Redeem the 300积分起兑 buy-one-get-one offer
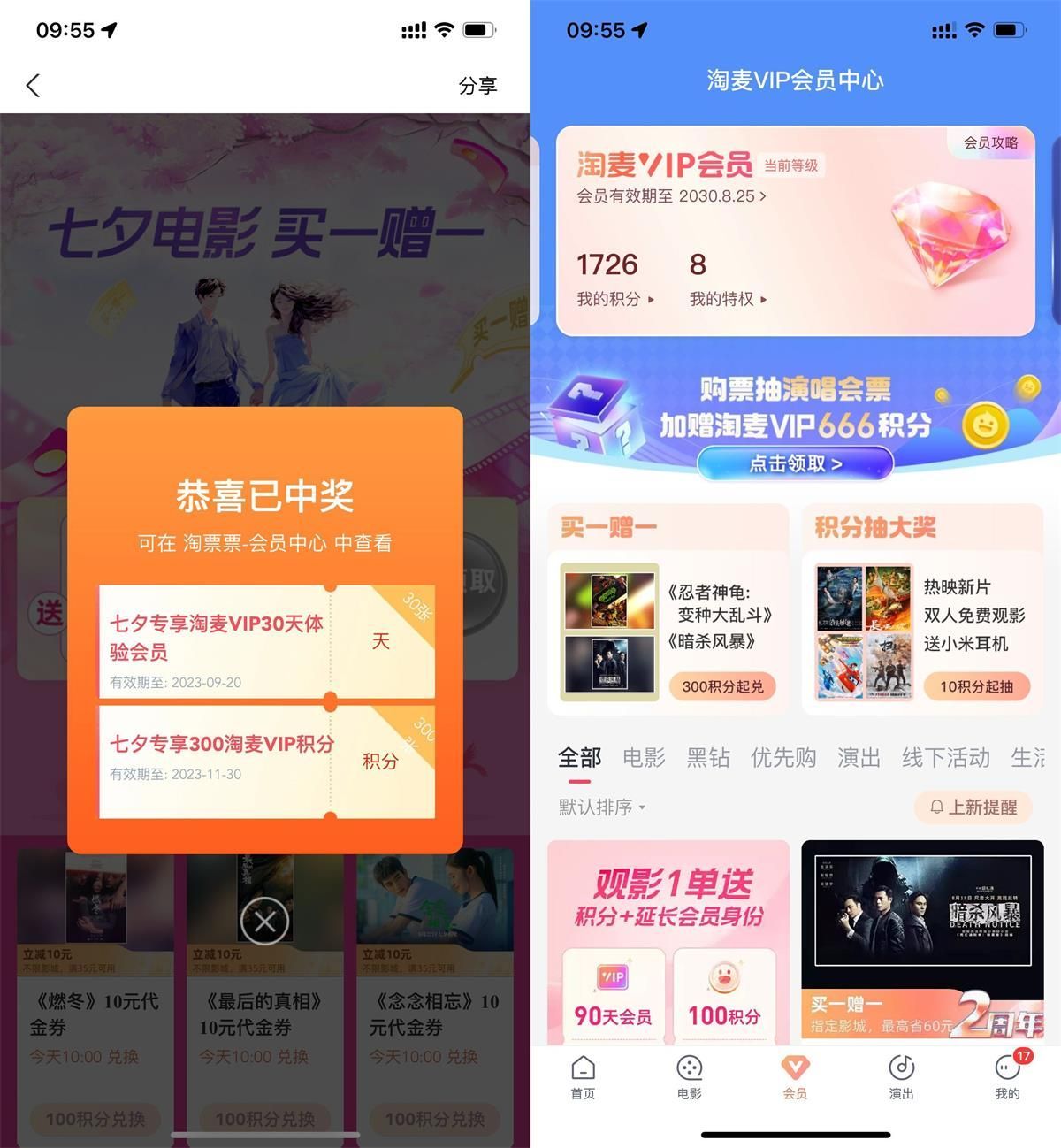 point(722,686)
